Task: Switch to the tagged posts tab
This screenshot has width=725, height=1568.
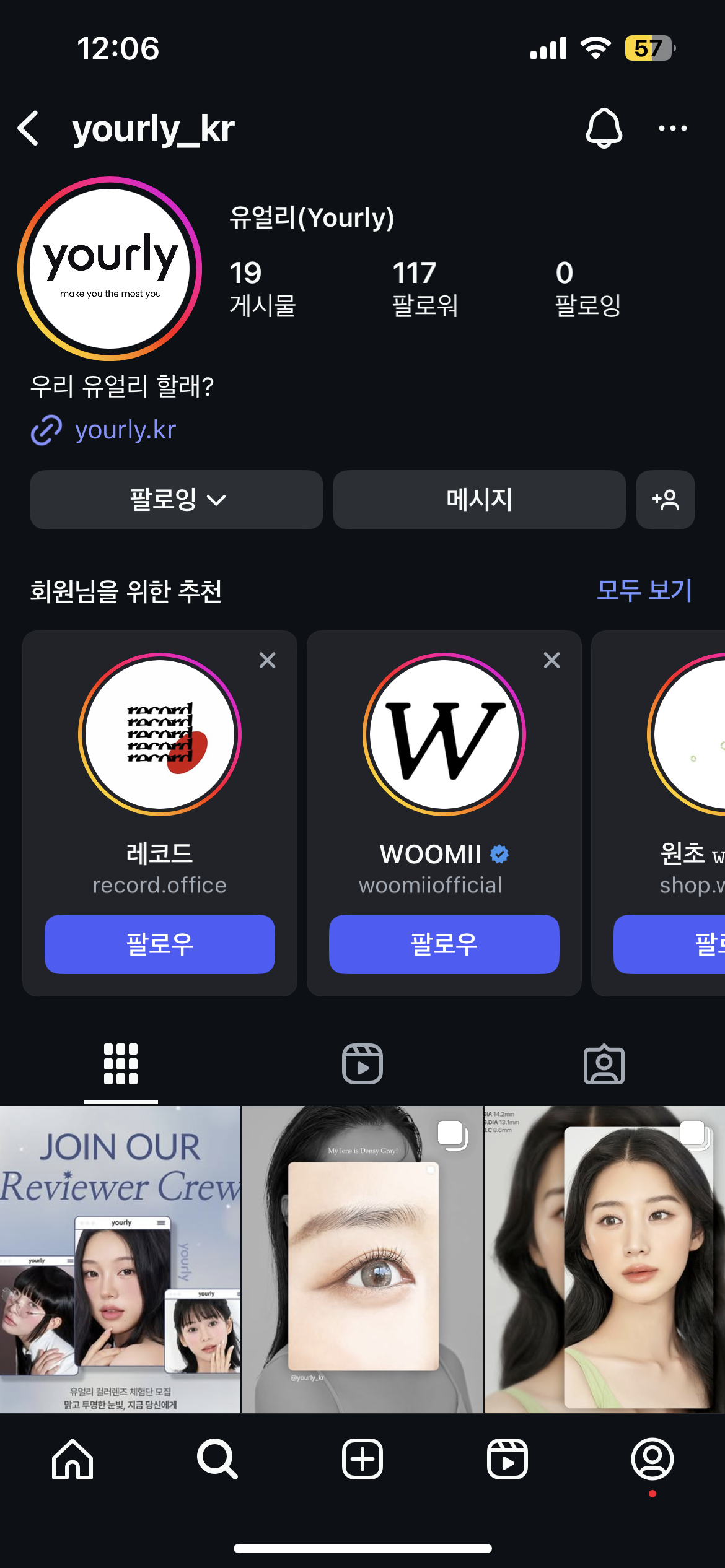Action: coord(604,1064)
